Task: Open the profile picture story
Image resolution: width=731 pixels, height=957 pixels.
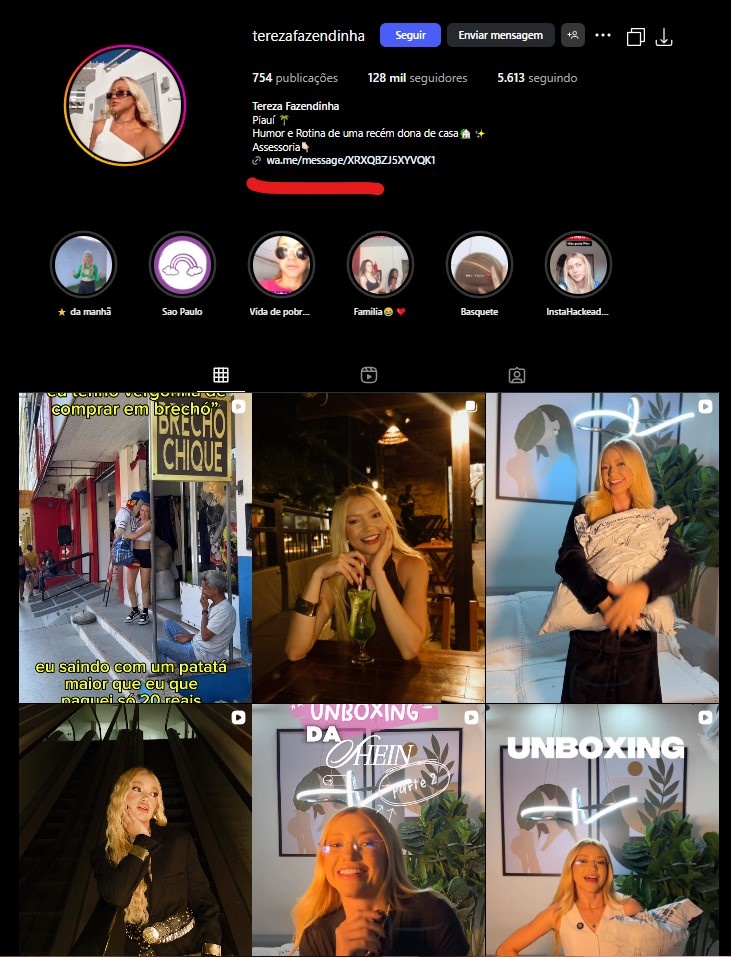Action: (125, 105)
